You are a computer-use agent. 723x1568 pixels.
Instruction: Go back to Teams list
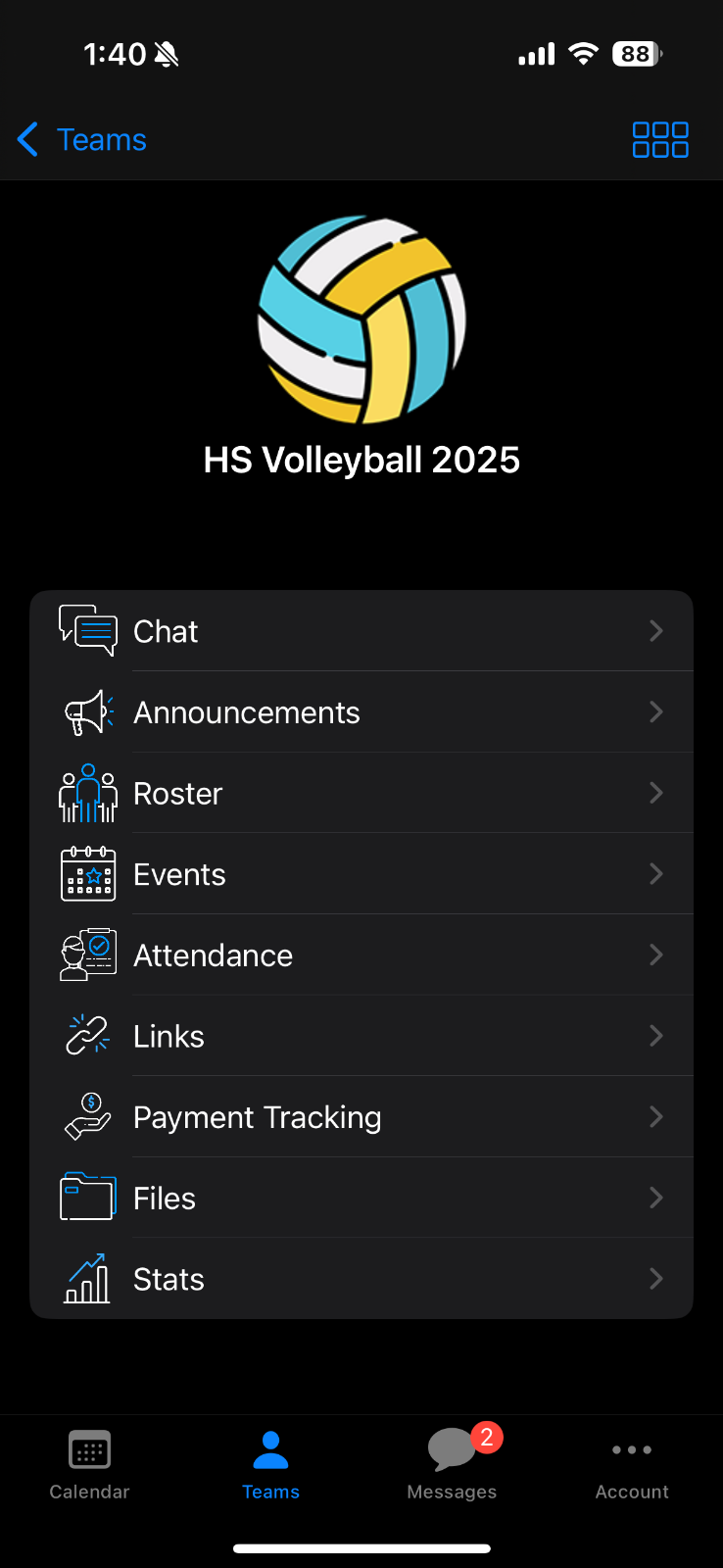click(x=82, y=140)
